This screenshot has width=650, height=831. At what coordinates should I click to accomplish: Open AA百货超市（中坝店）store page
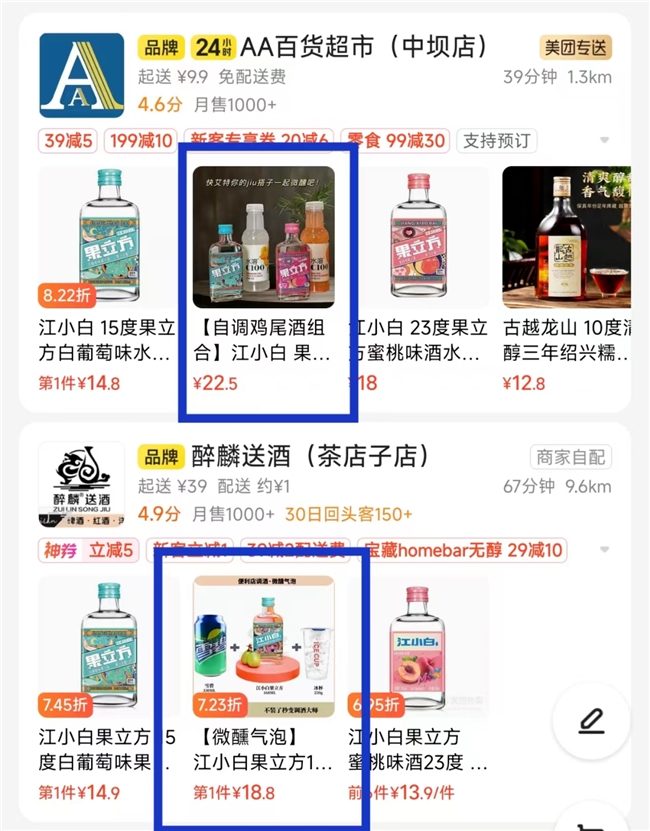pos(362,47)
